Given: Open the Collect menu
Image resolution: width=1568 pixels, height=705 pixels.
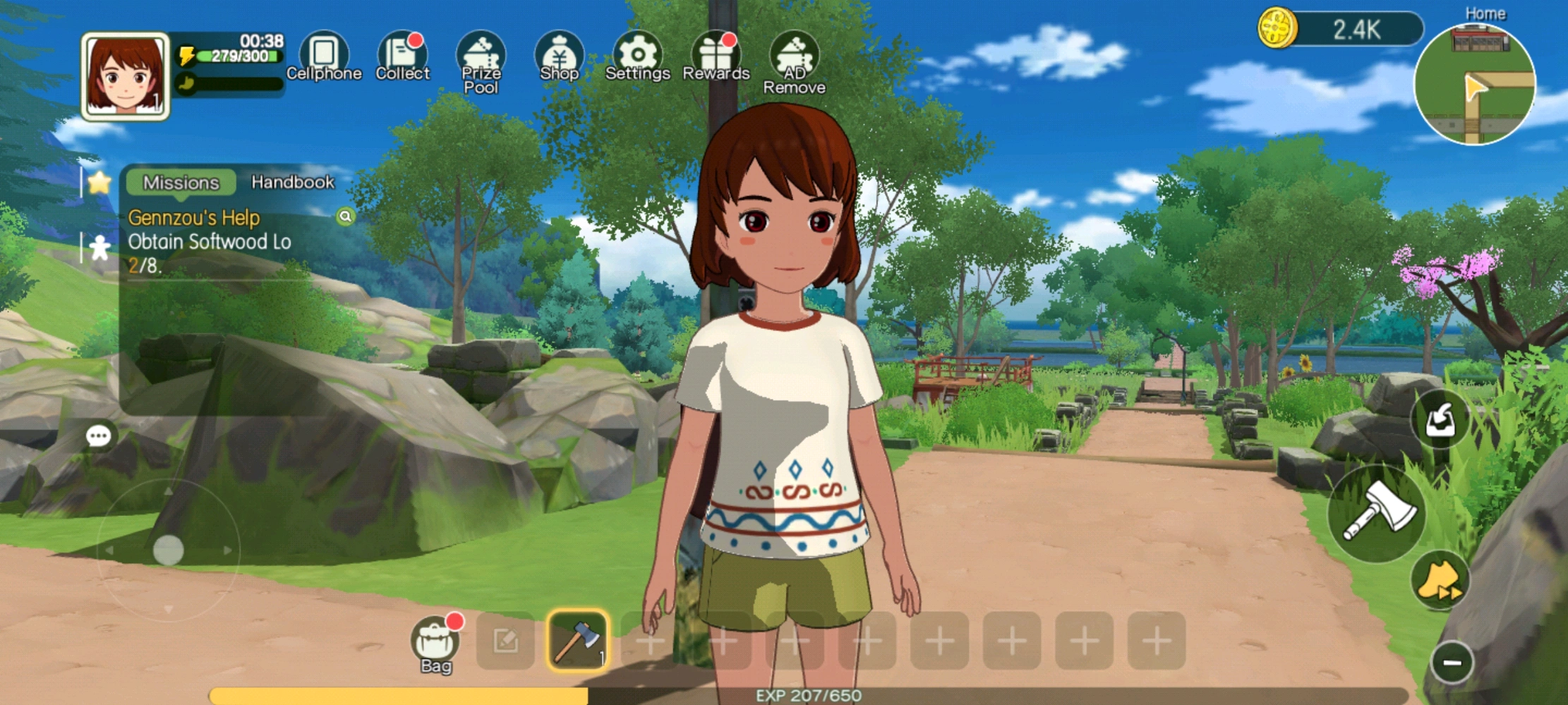Looking at the screenshot, I should [402, 56].
